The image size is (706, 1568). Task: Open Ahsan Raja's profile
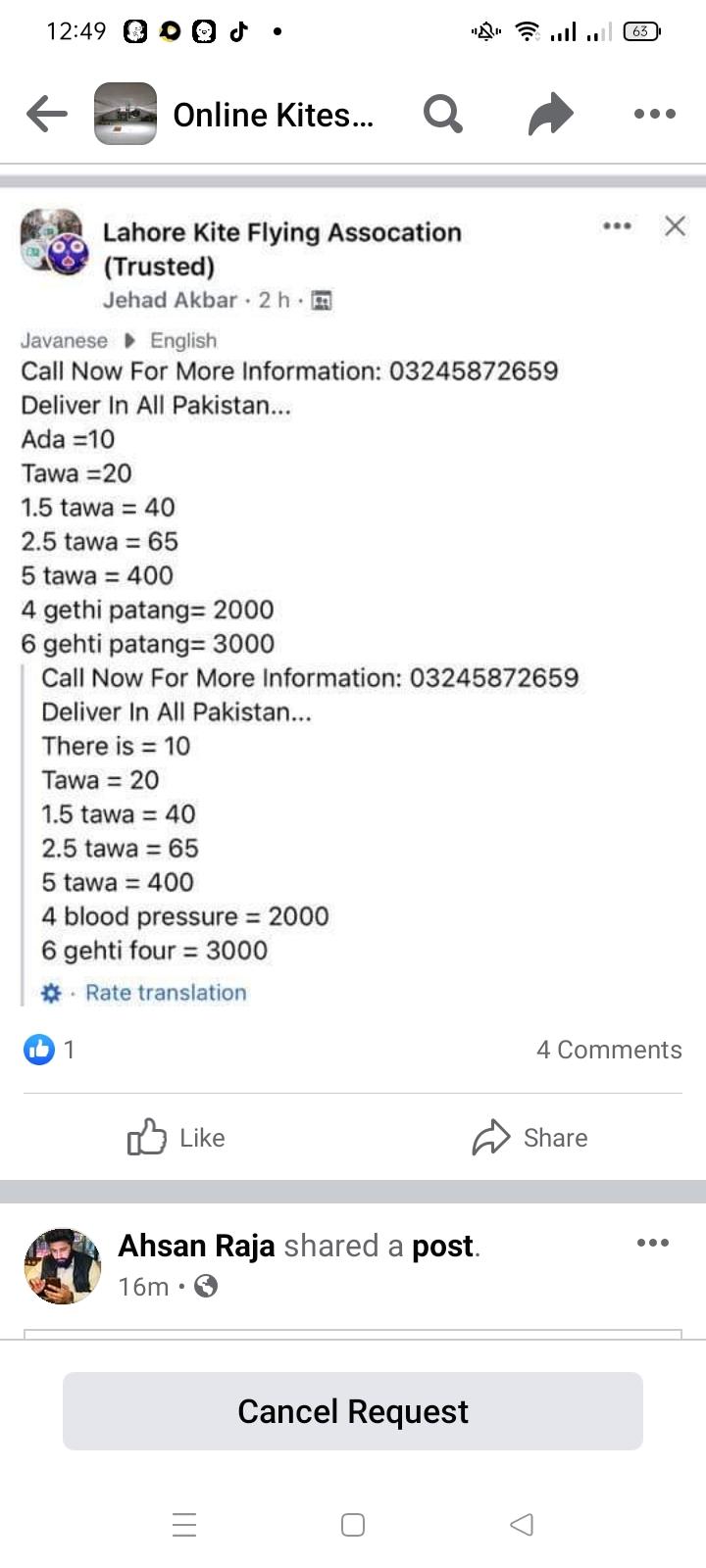tap(196, 1246)
